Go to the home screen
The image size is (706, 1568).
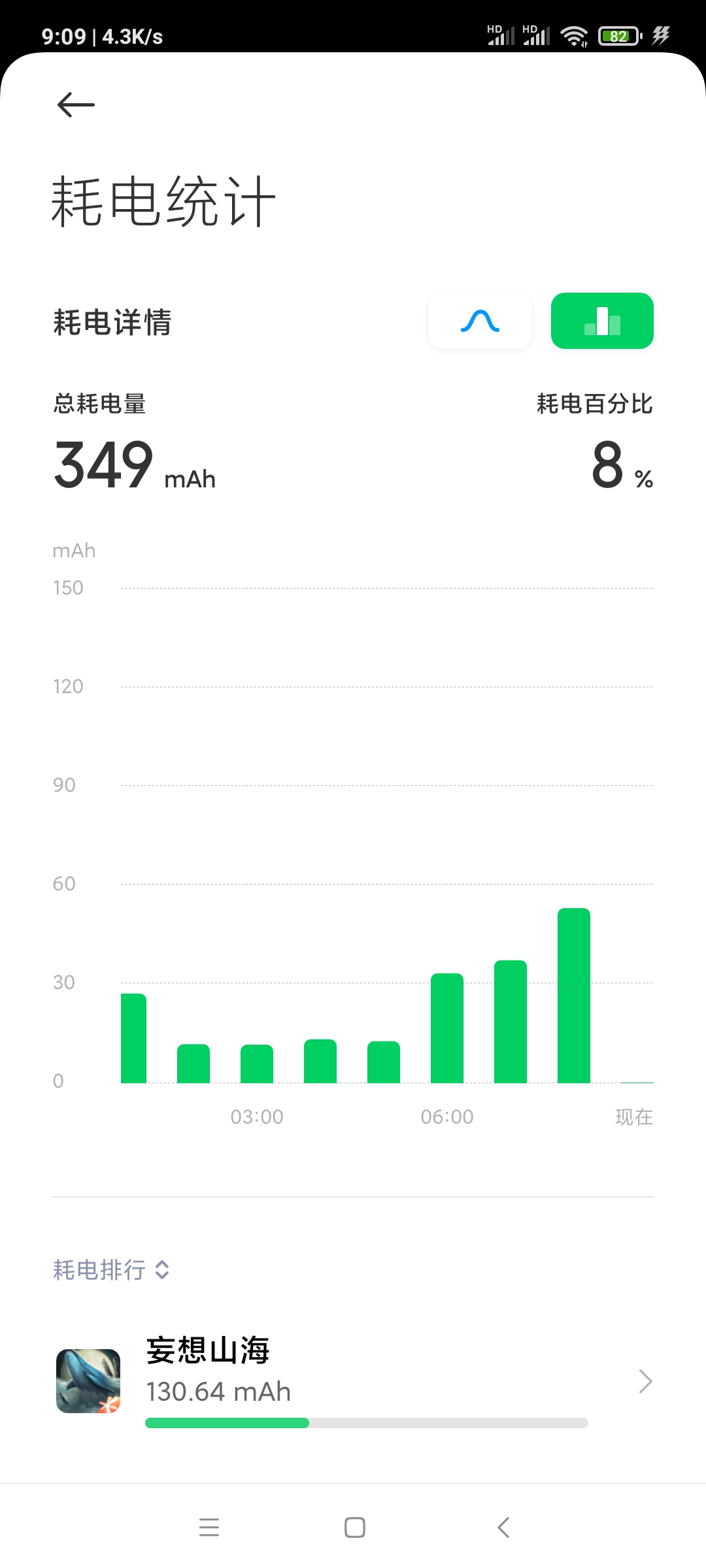tap(354, 1527)
